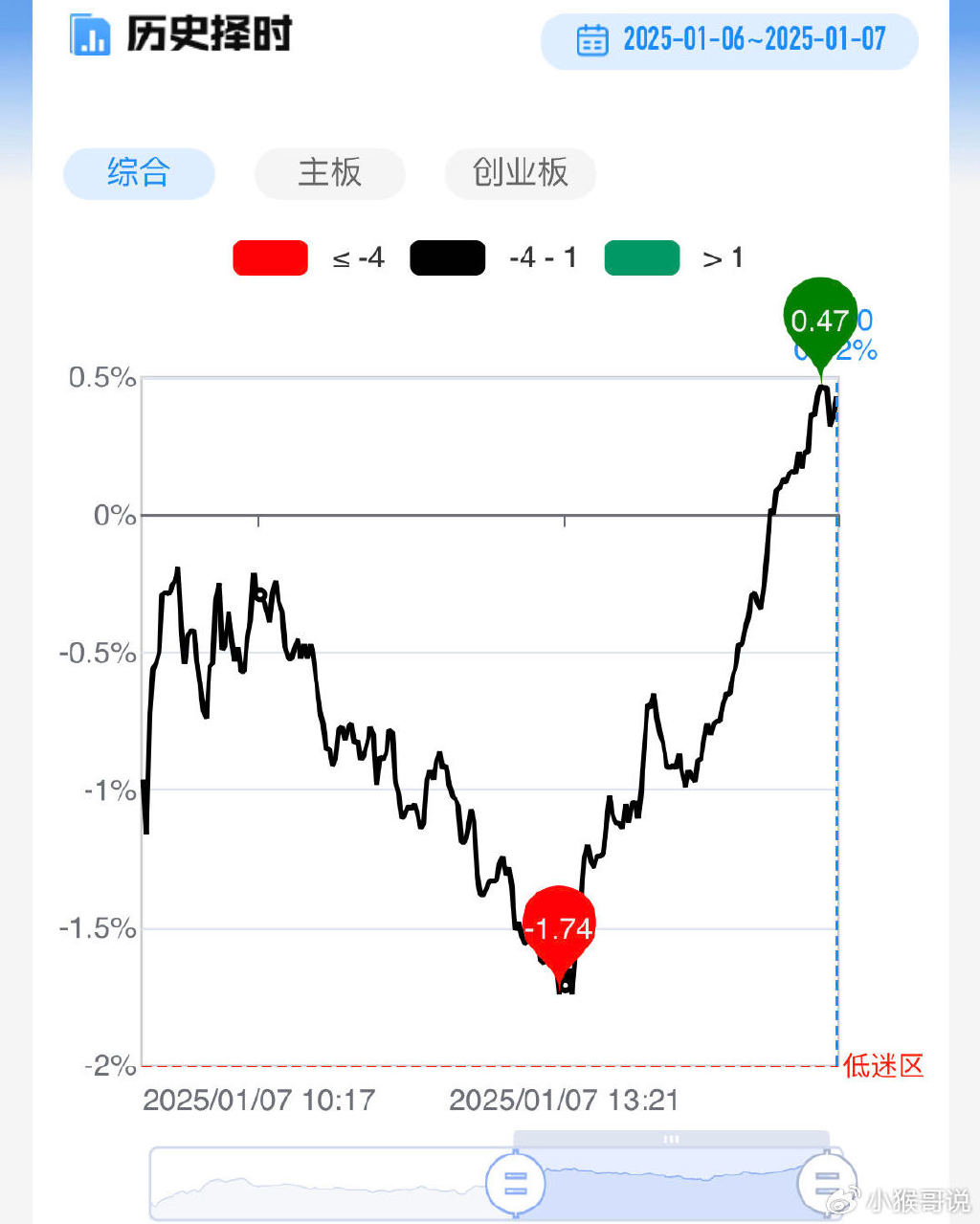Select the 综合 tab button
The image size is (980, 1224).
139,173
